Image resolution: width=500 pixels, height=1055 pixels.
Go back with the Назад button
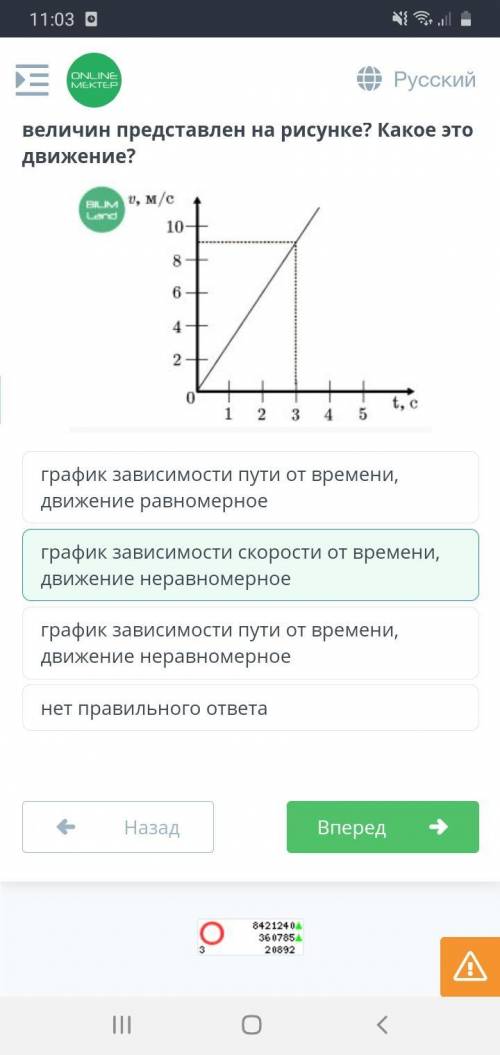[x=118, y=827]
